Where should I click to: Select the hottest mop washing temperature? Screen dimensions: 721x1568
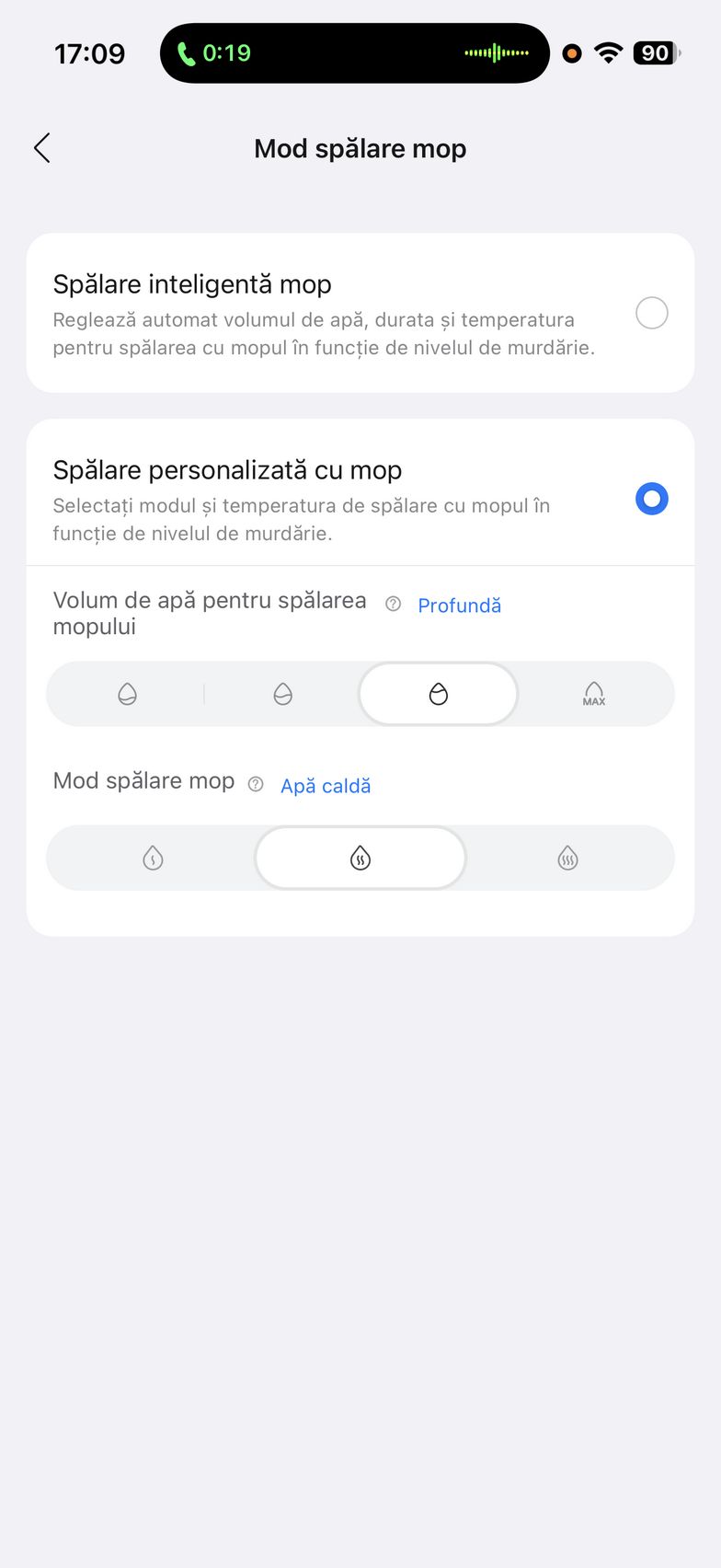click(x=568, y=859)
